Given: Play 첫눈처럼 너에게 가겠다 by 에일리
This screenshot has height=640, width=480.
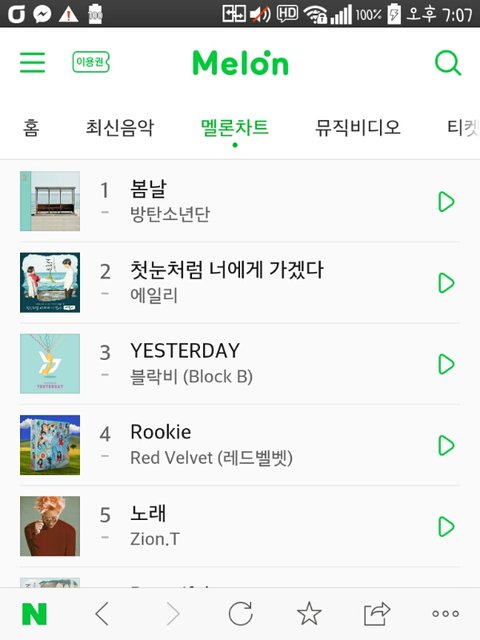Looking at the screenshot, I should coord(446,283).
